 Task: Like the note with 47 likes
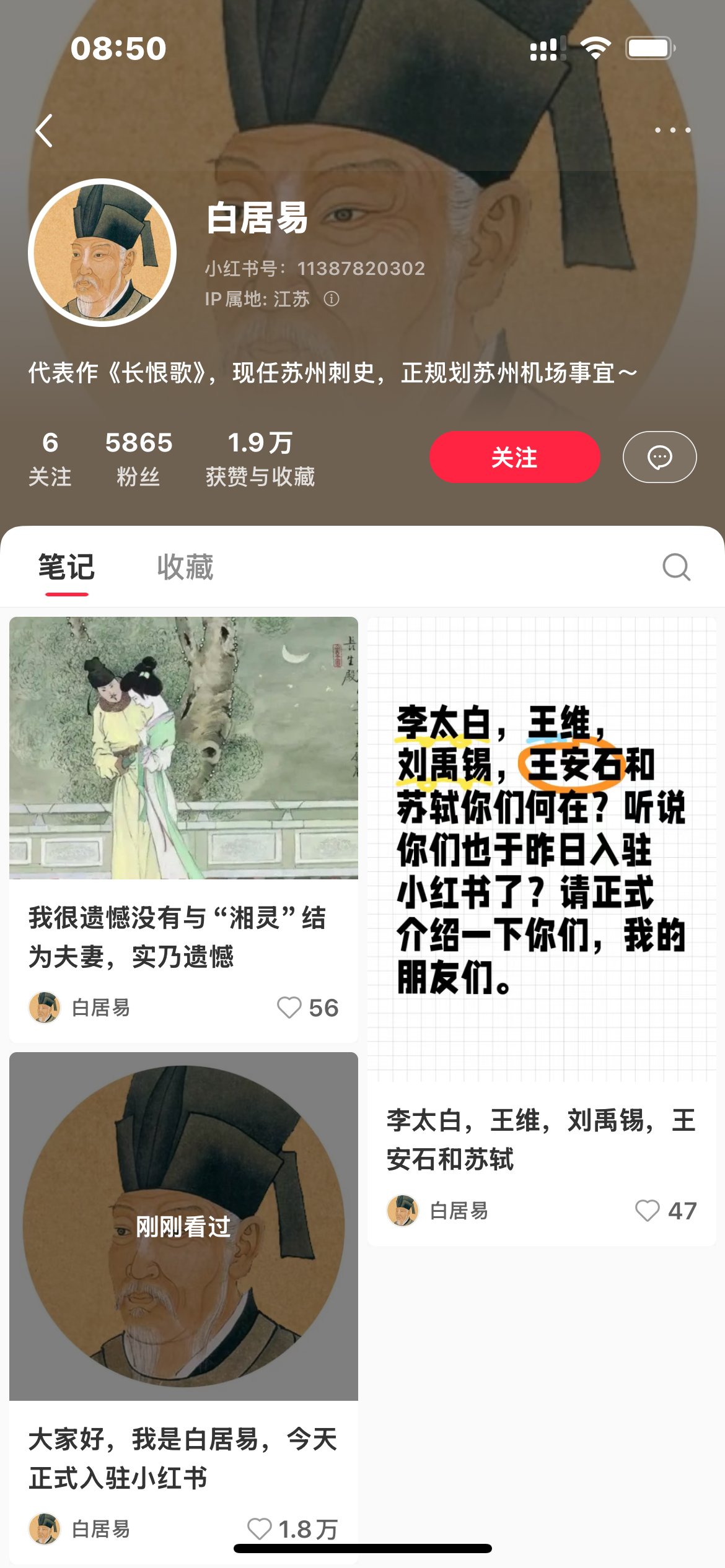click(648, 1211)
